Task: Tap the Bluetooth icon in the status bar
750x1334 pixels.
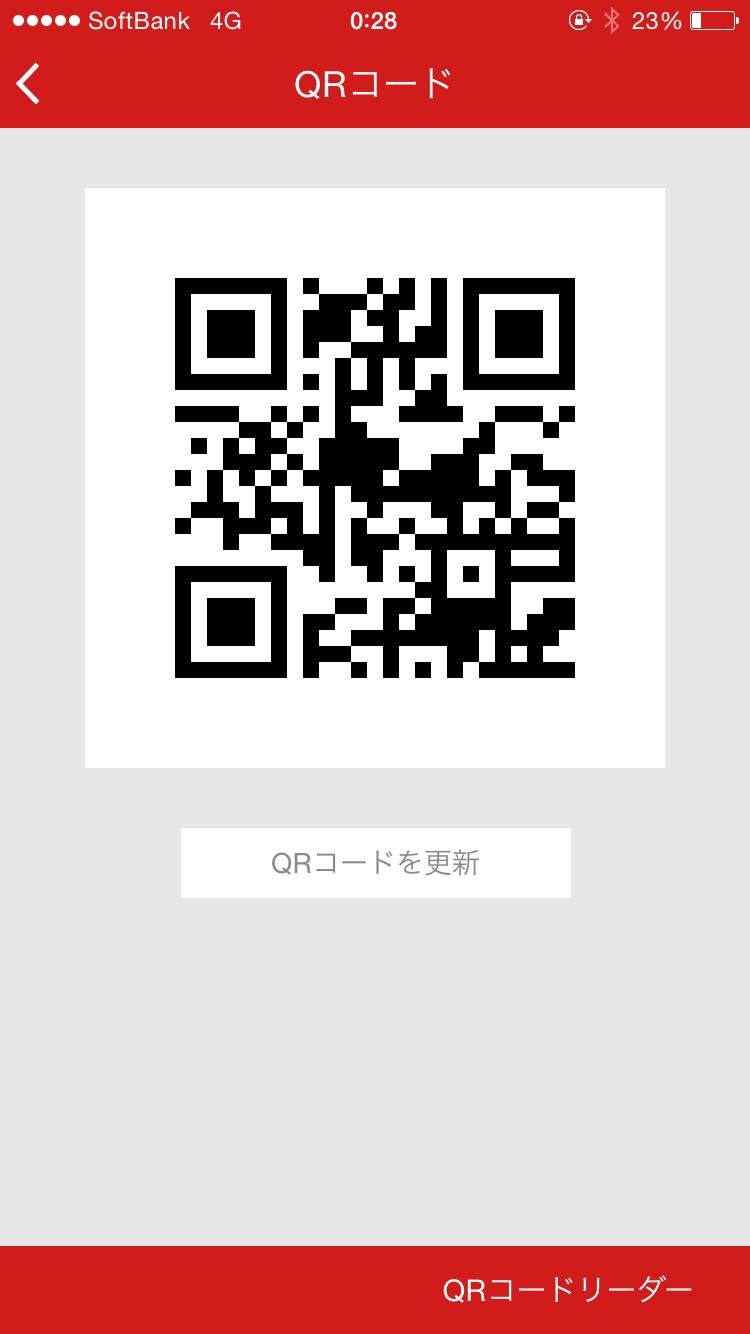Action: [614, 21]
